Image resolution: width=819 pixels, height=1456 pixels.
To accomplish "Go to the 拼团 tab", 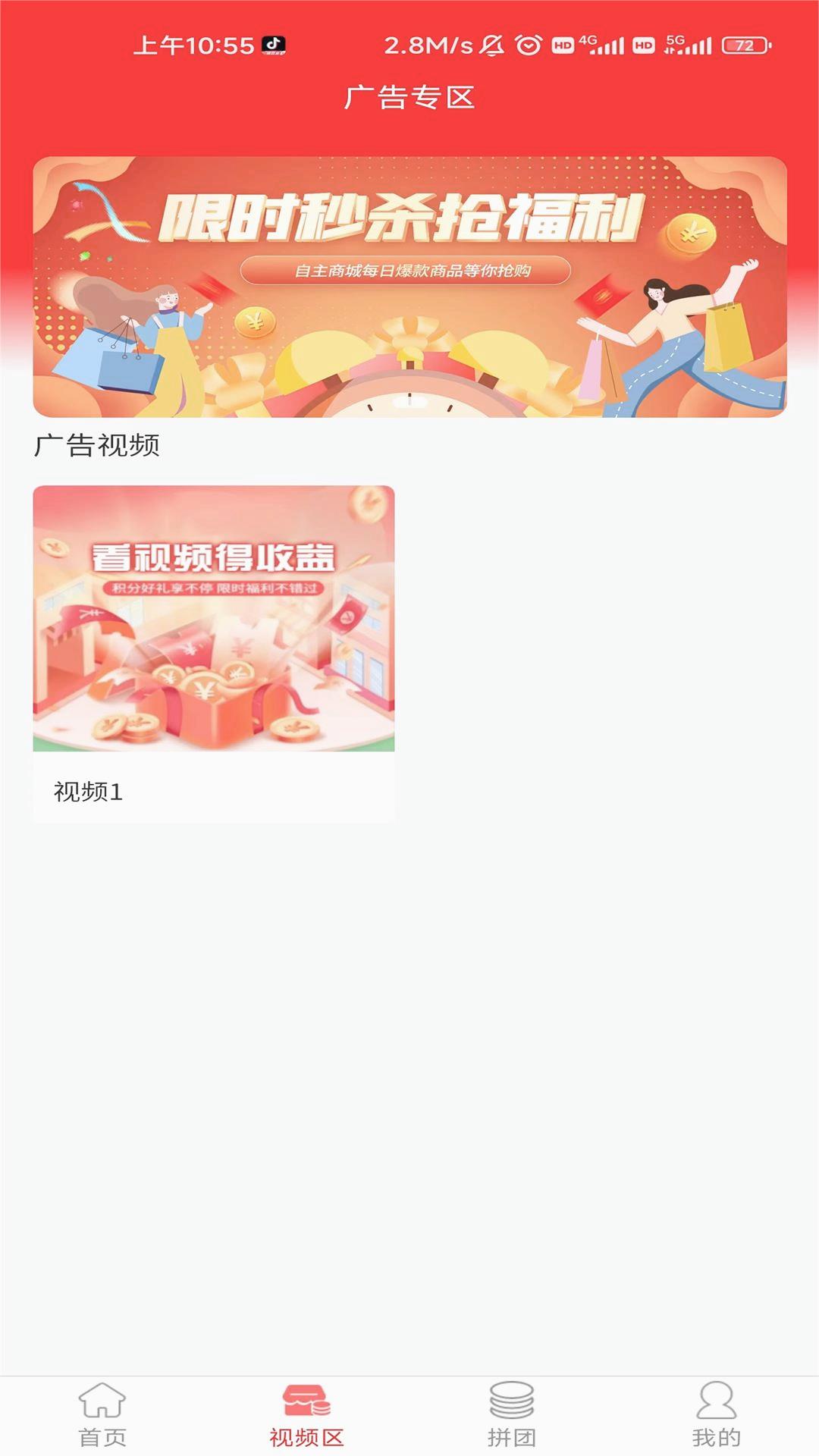I will coord(511,1415).
